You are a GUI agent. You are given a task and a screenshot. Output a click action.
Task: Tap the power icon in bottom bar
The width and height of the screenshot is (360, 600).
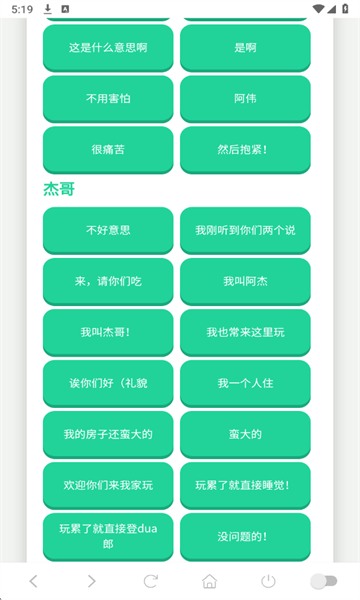pyautogui.click(x=268, y=581)
